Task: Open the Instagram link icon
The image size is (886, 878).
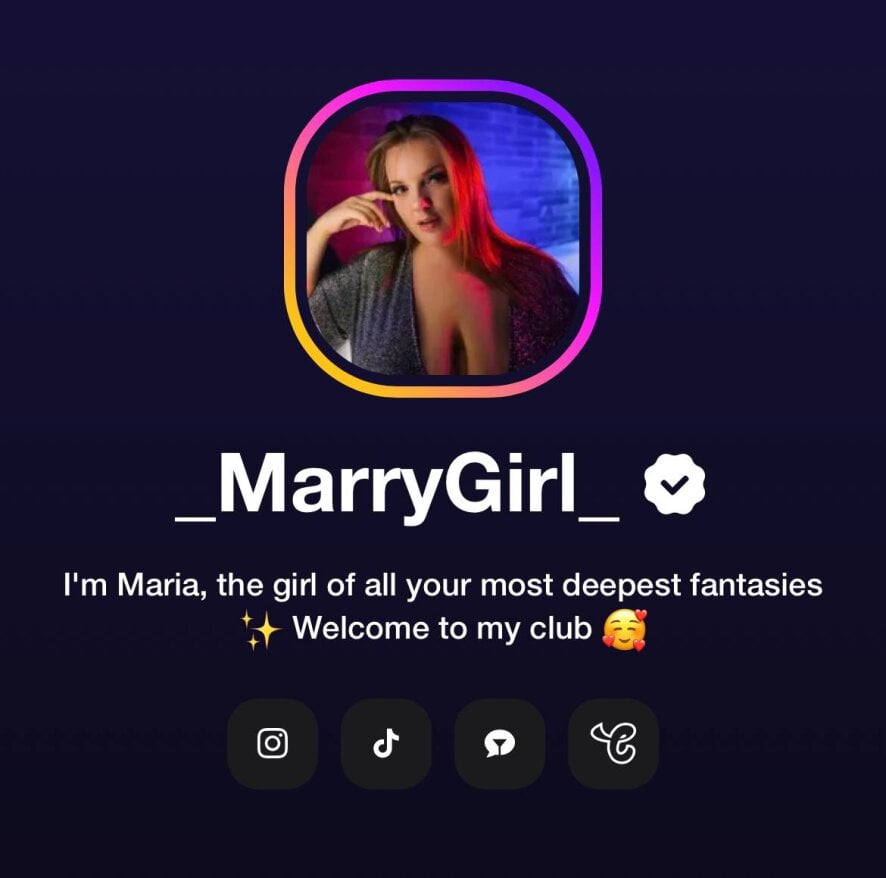Action: click(272, 743)
